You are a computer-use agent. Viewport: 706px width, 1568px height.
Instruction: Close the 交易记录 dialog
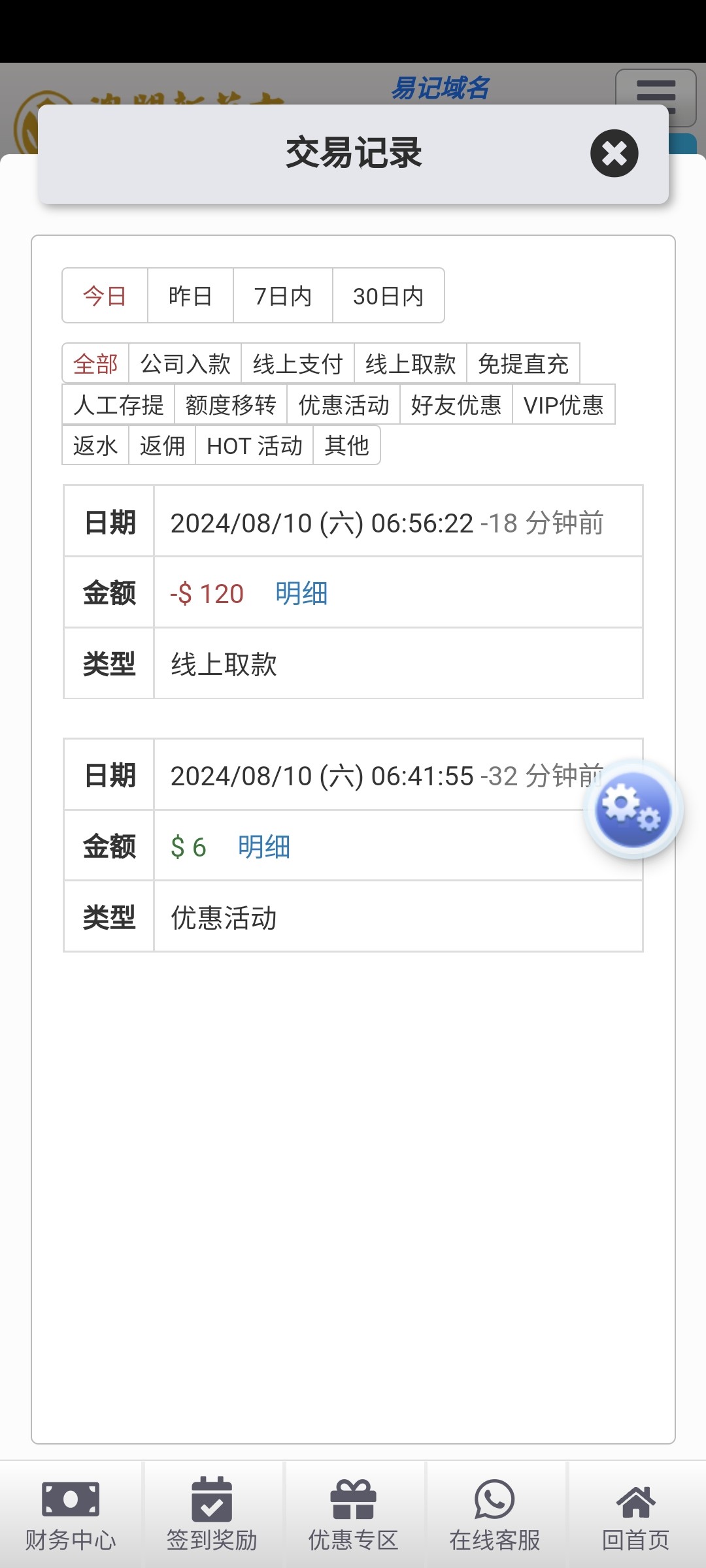click(x=614, y=154)
